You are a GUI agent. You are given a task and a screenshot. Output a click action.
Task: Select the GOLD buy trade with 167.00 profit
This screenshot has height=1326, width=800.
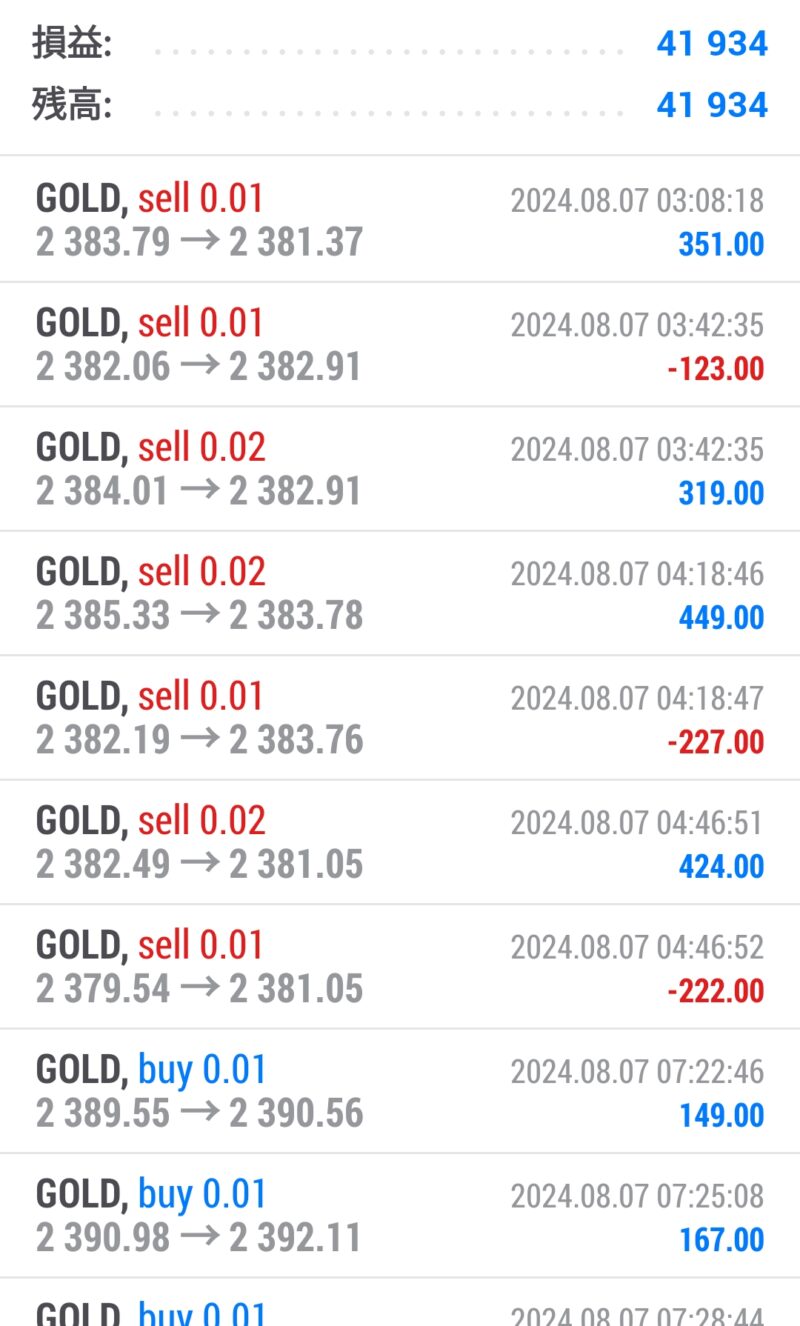400,1216
